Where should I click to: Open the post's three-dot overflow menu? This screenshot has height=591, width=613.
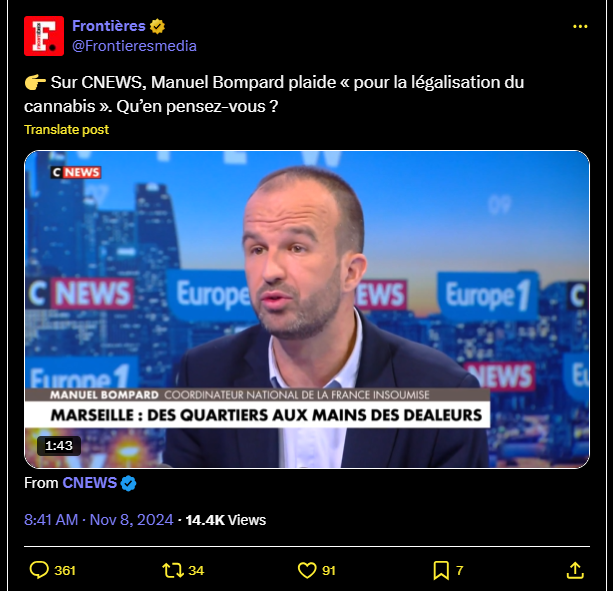(580, 26)
